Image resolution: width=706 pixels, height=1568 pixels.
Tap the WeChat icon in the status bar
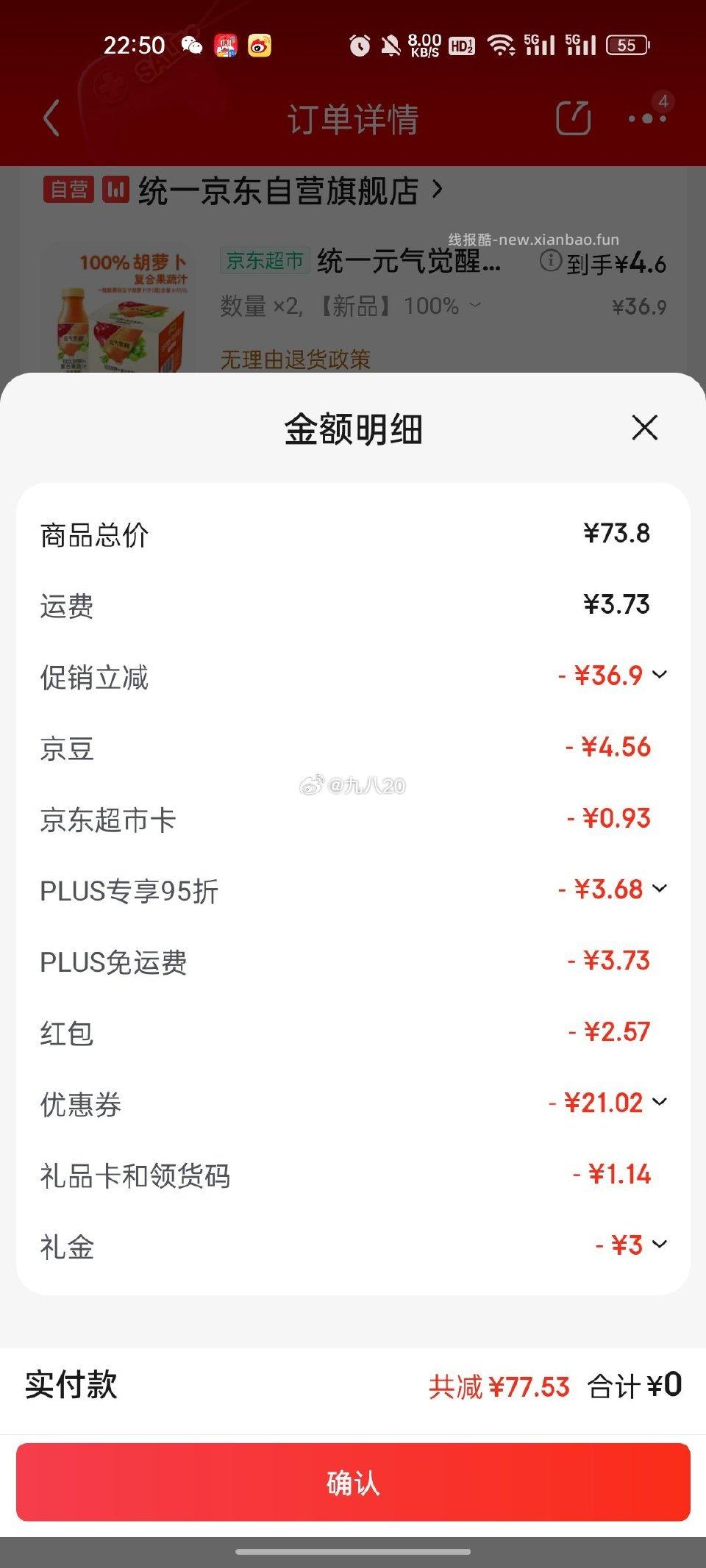coord(193,46)
